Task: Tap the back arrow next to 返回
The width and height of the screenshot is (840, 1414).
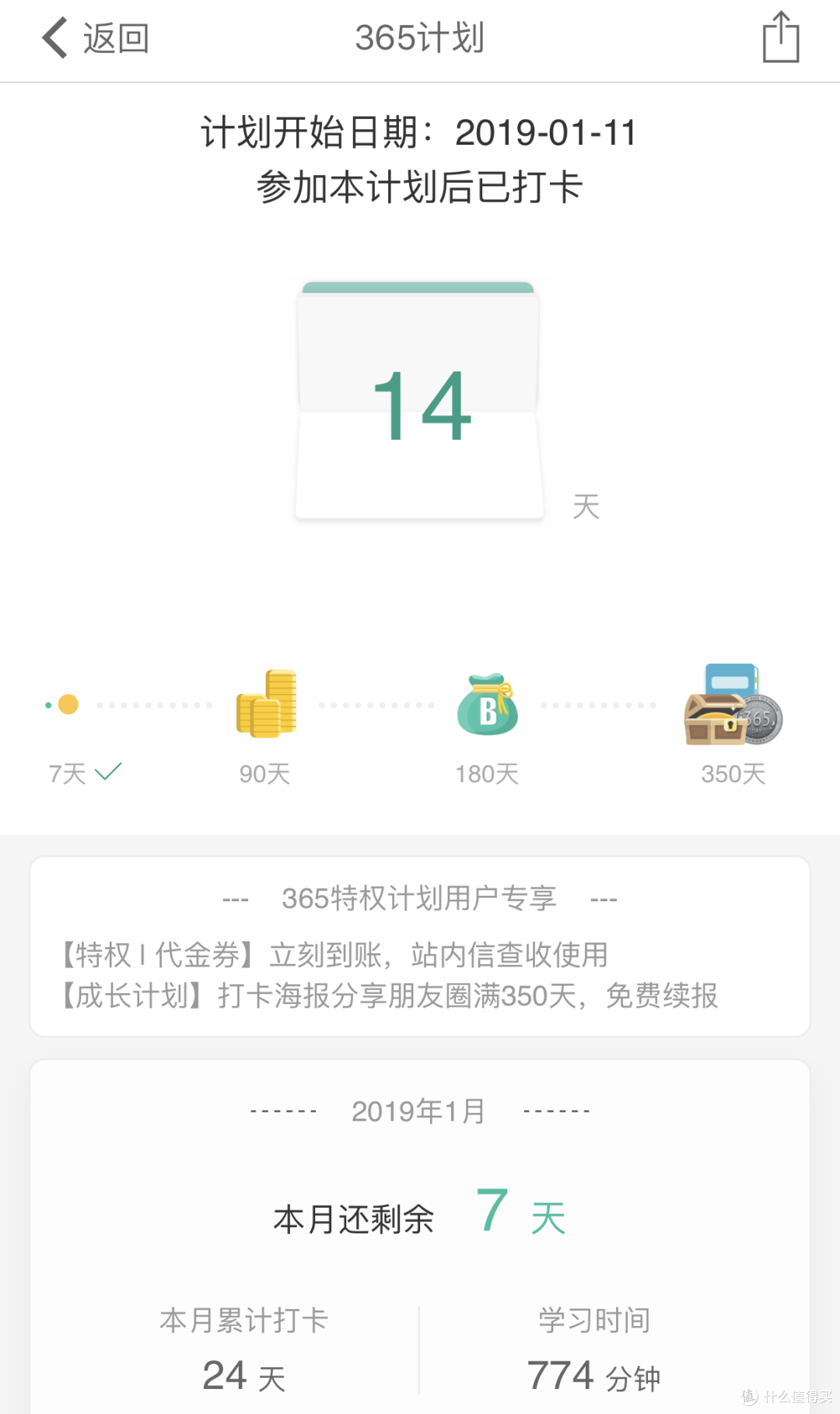Action: pyautogui.click(x=52, y=37)
